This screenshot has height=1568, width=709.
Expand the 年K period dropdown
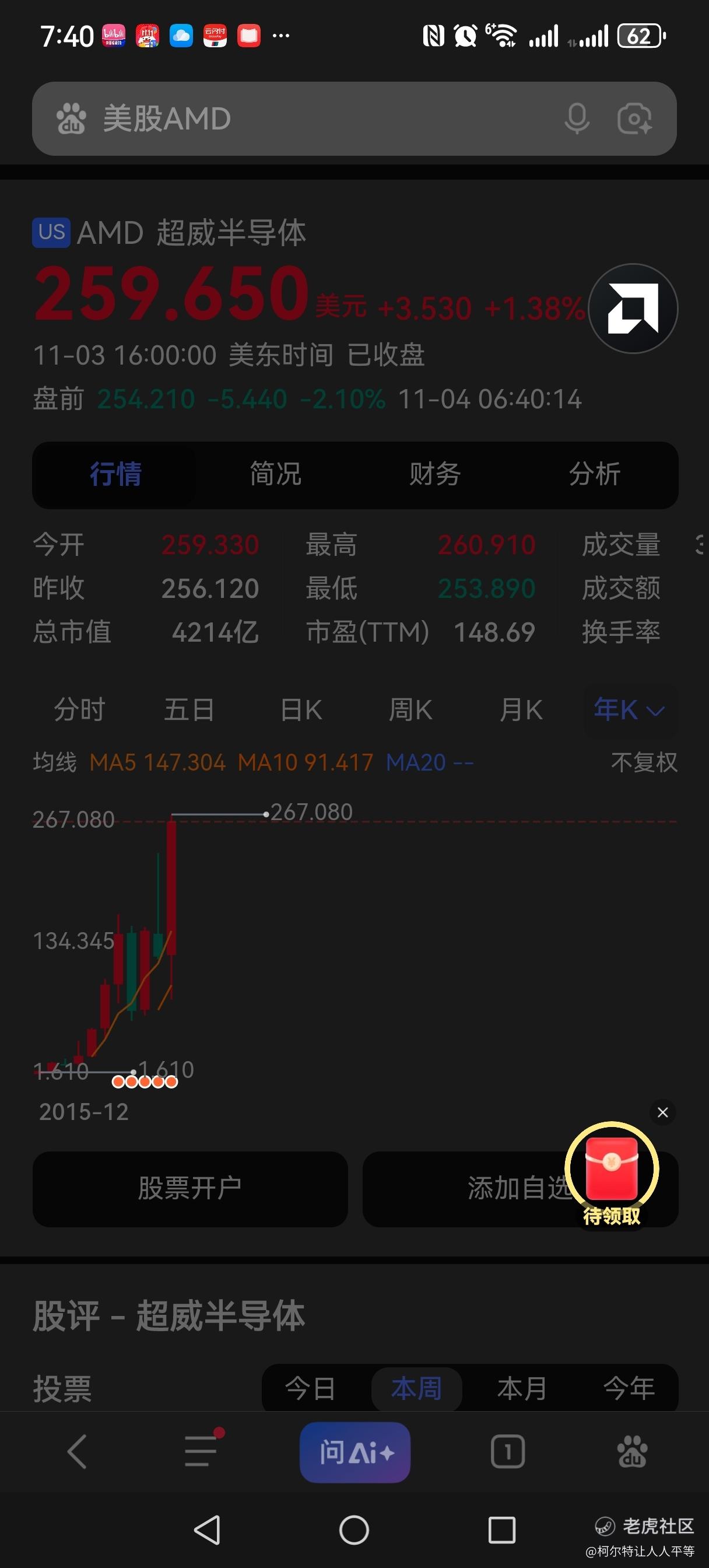629,710
